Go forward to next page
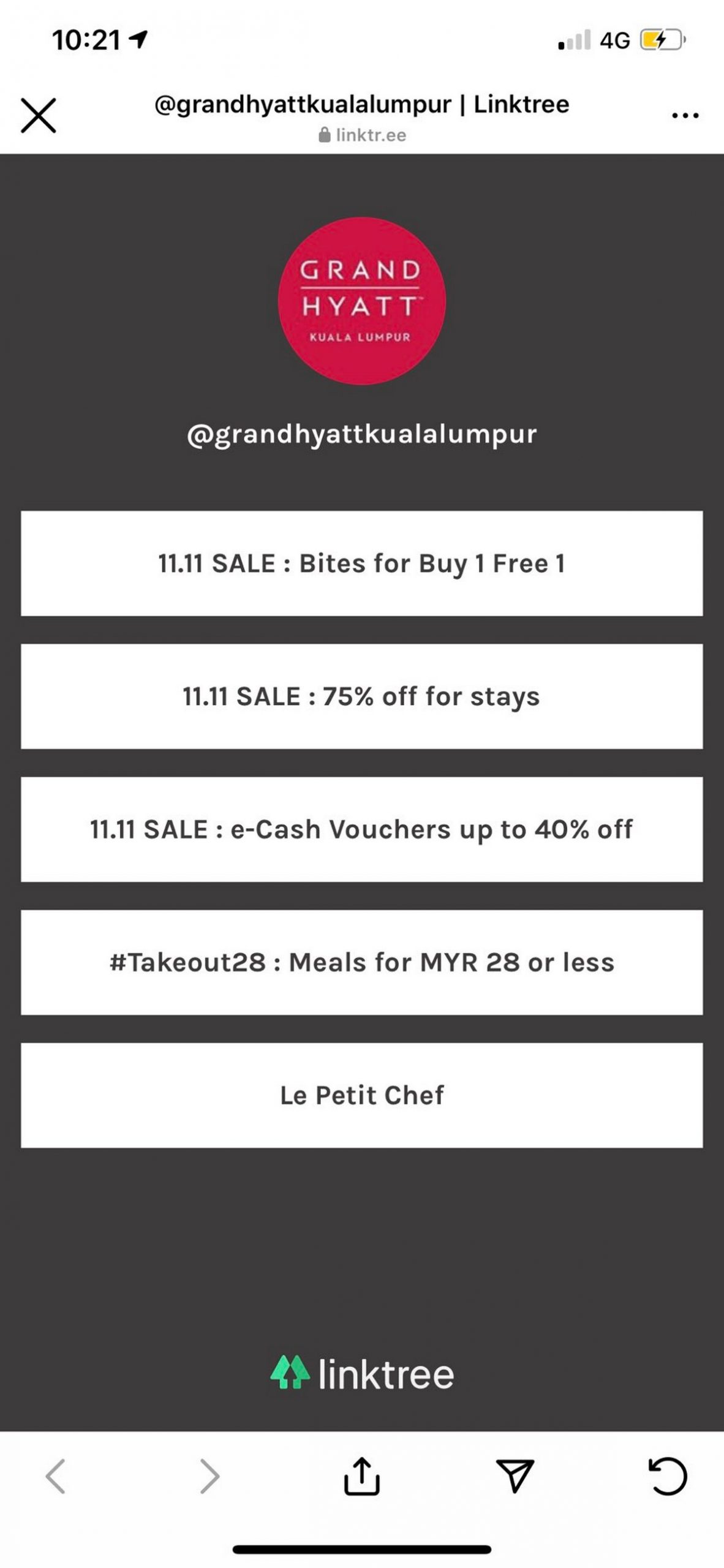724x1568 pixels. [209, 1476]
